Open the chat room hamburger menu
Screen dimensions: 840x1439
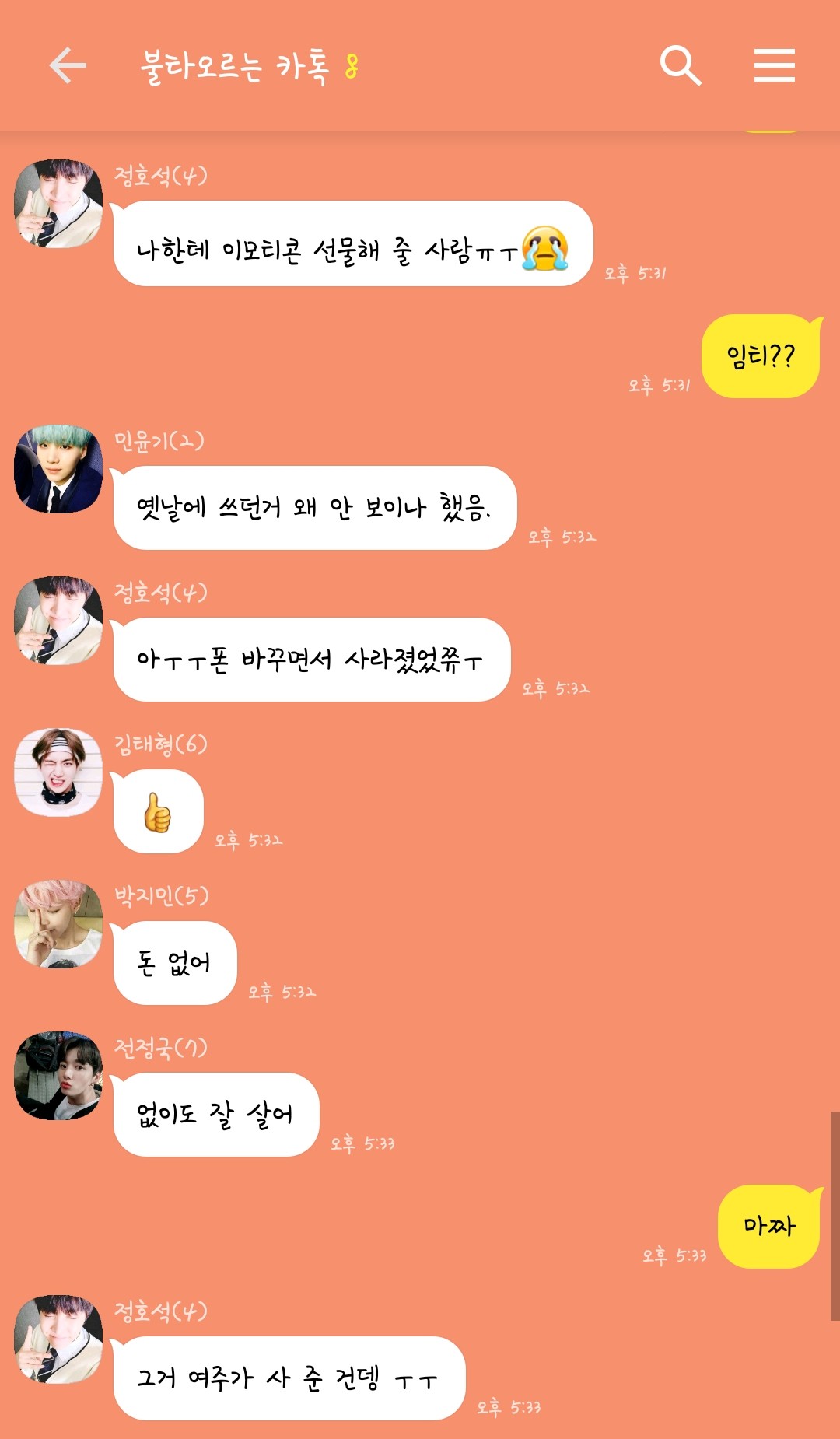(x=774, y=65)
